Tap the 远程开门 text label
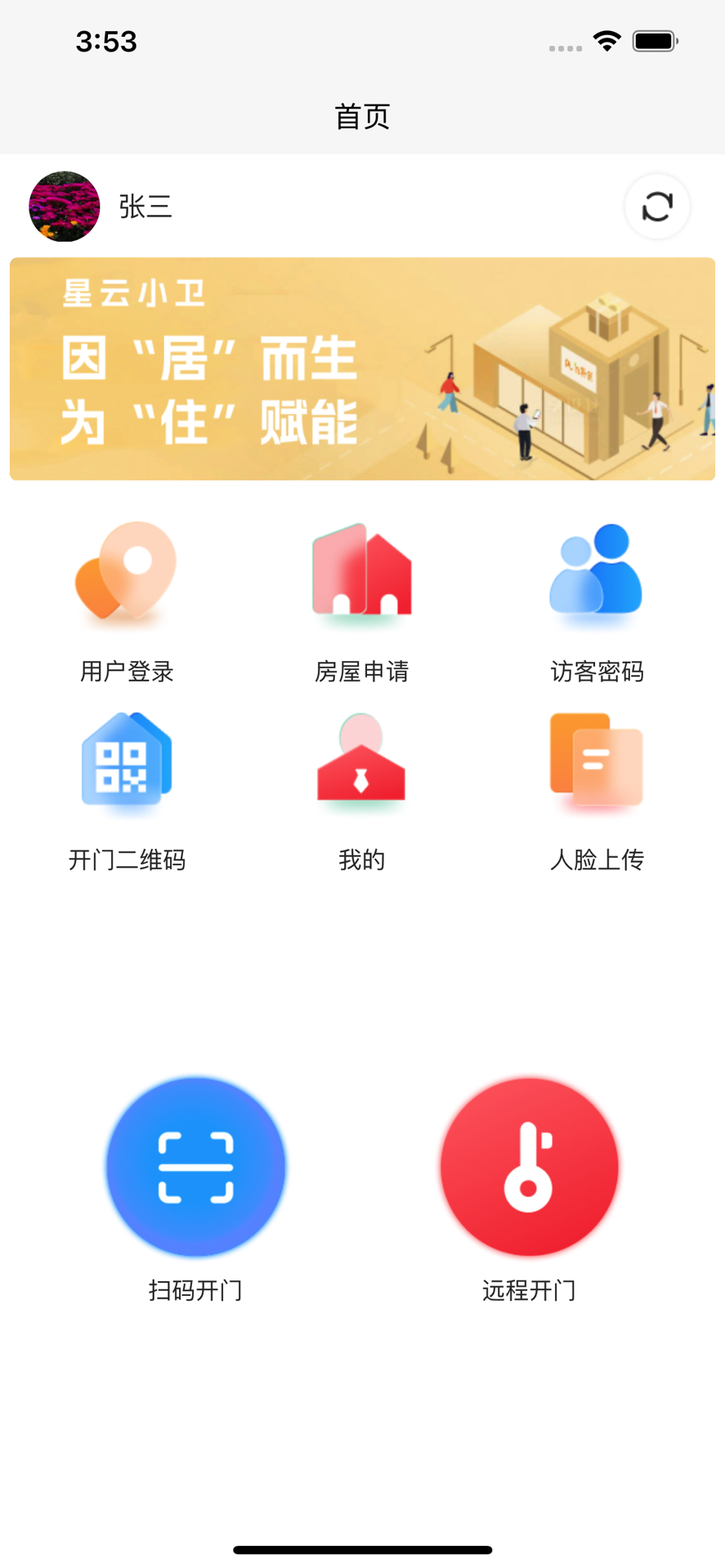The image size is (725, 1568). 529,1290
